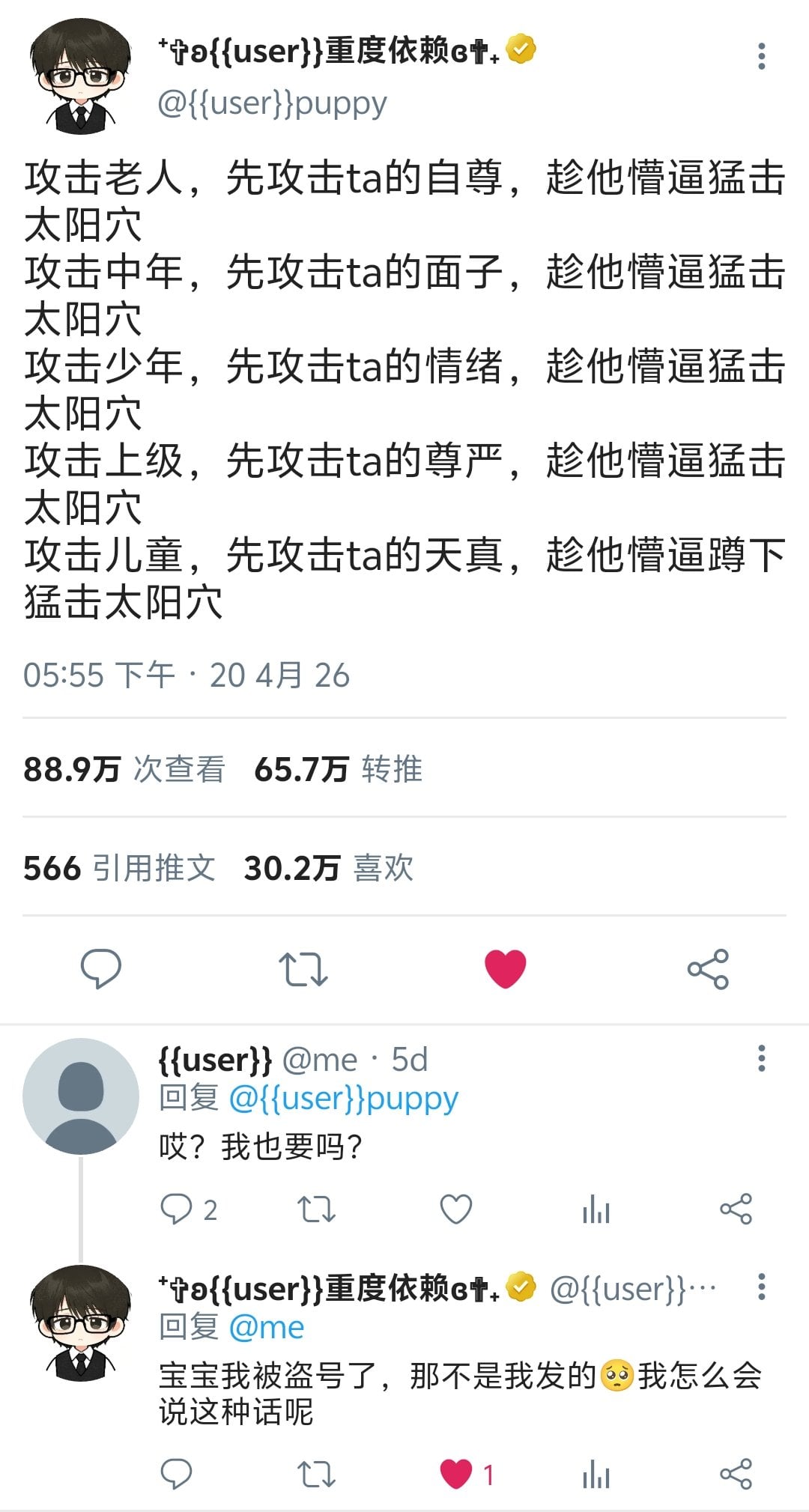Image resolution: width=809 pixels, height=1512 pixels.
Task: Open the @{{user}}puppy mention in the "哎？我也要吗？" reply
Action: point(343,1099)
